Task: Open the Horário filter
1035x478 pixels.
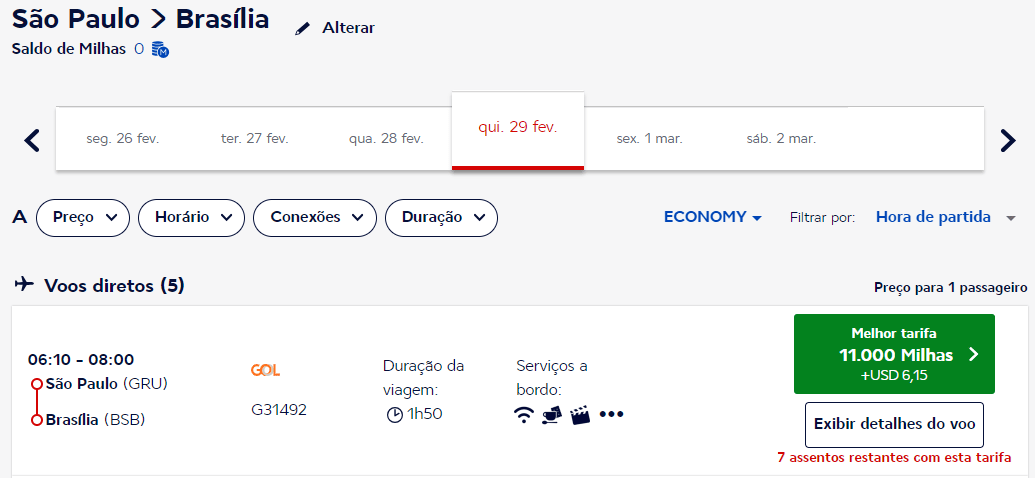Action: [191, 217]
